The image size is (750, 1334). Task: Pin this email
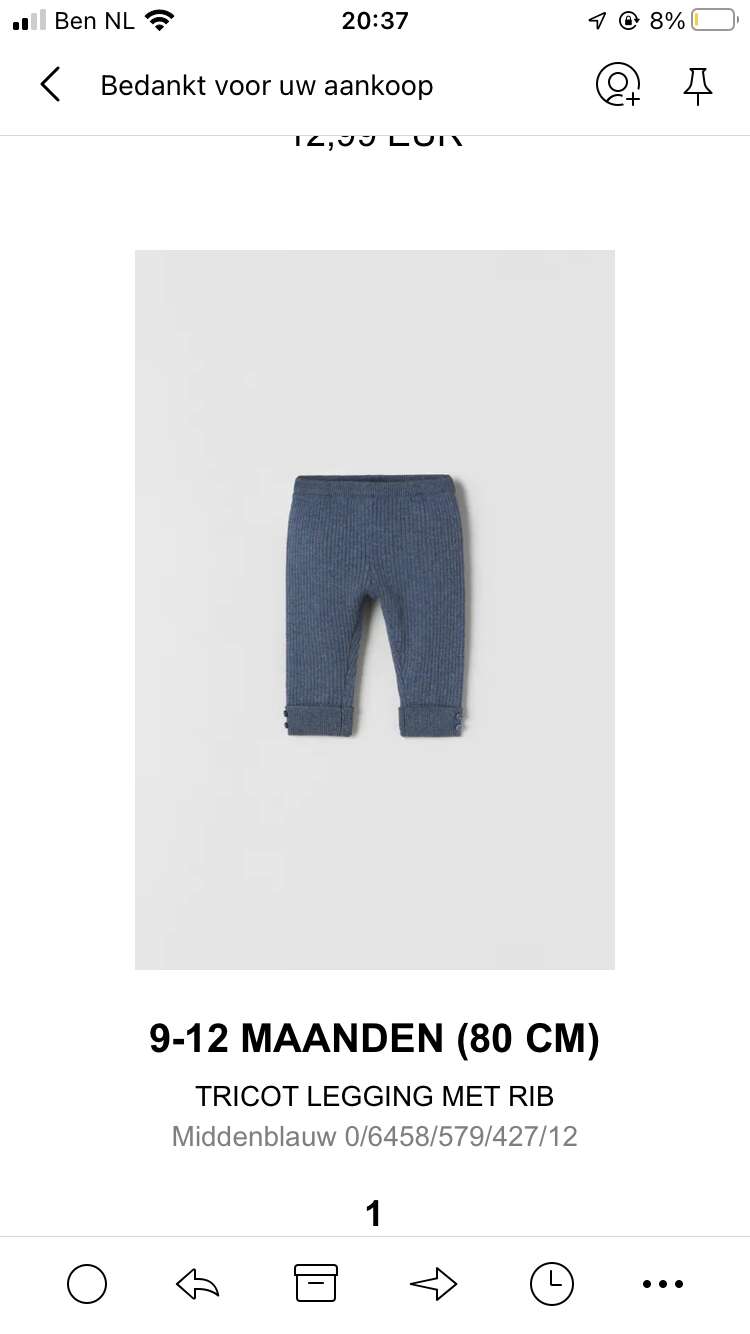(x=698, y=85)
